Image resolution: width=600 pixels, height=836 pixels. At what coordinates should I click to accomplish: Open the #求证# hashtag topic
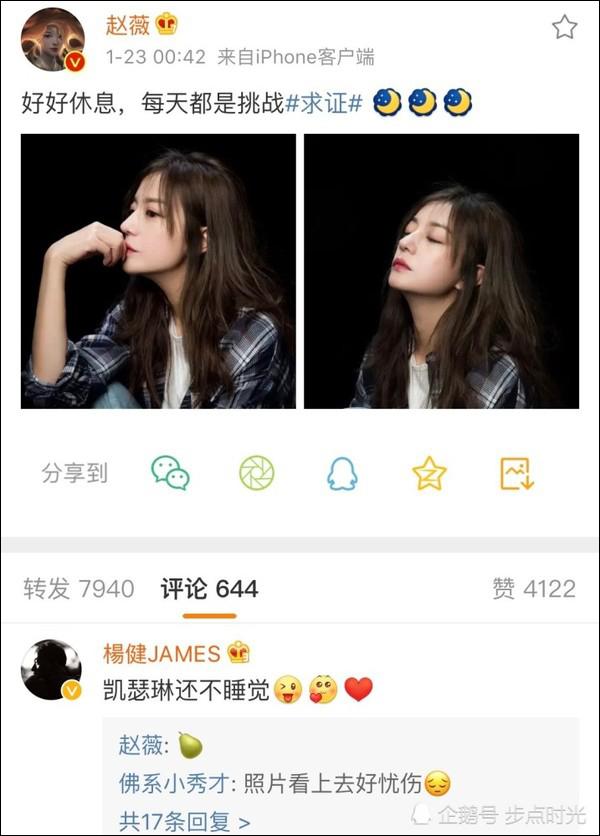pos(324,103)
